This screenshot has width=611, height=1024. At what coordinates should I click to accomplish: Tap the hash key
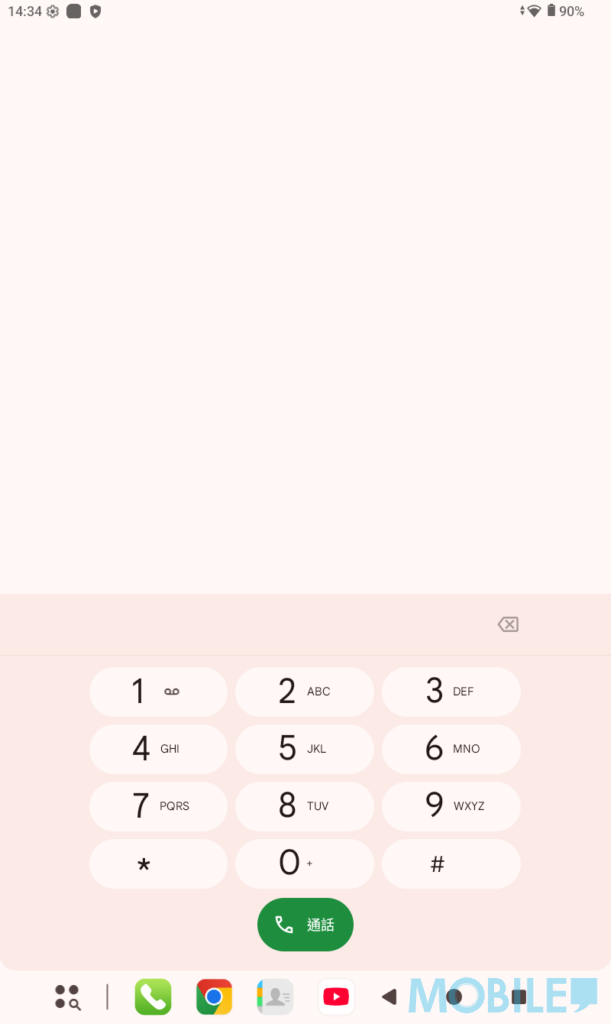pos(451,864)
